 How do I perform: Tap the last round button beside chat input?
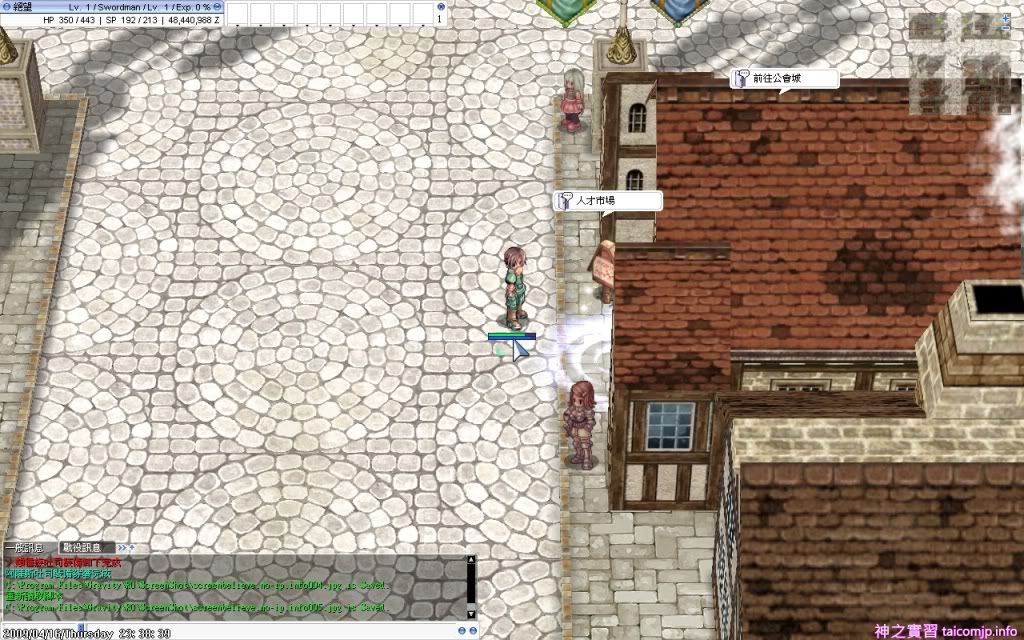pos(474,632)
